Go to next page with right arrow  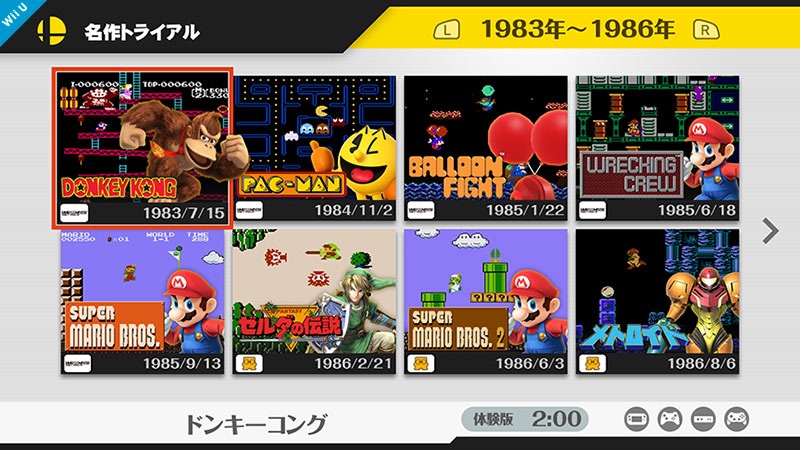(x=769, y=231)
